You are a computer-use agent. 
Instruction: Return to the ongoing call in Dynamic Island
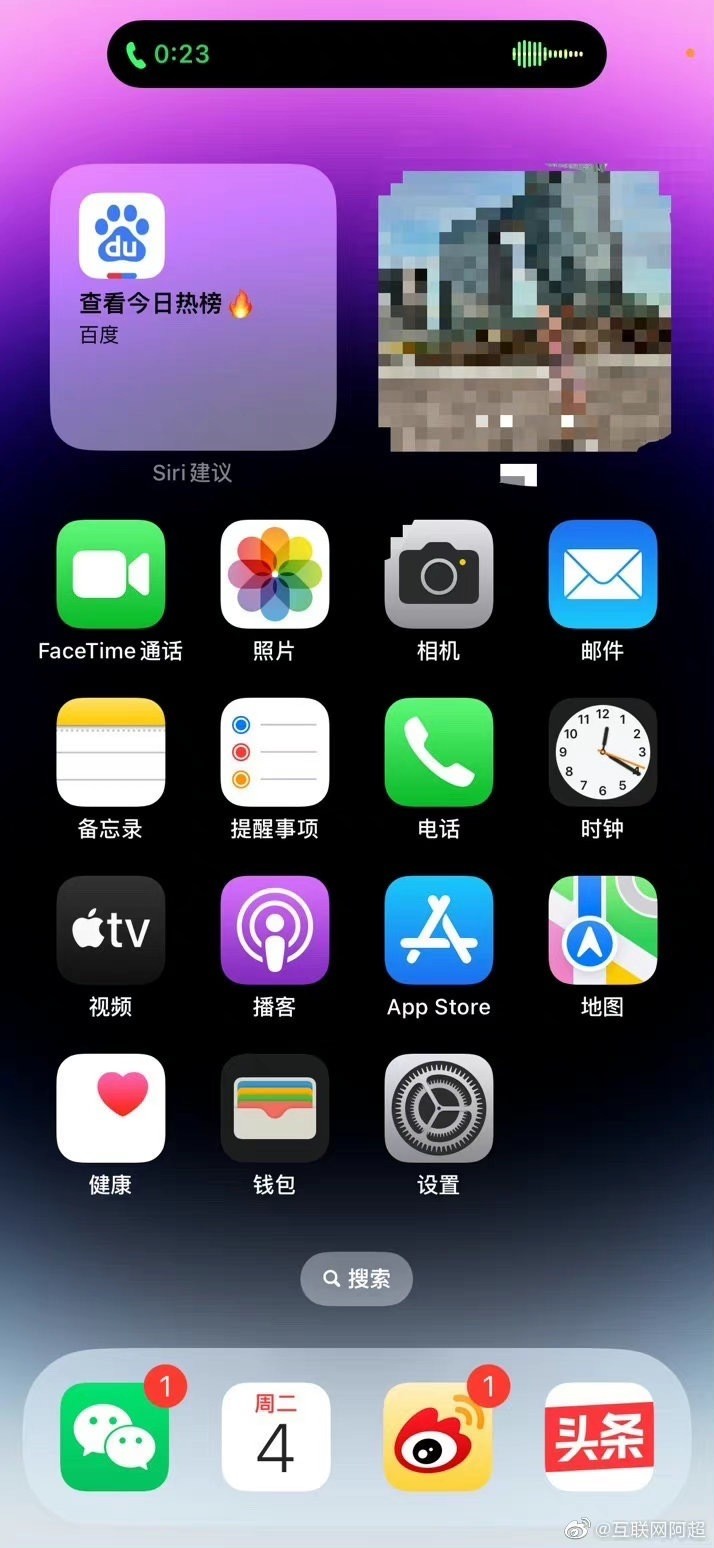click(x=357, y=54)
